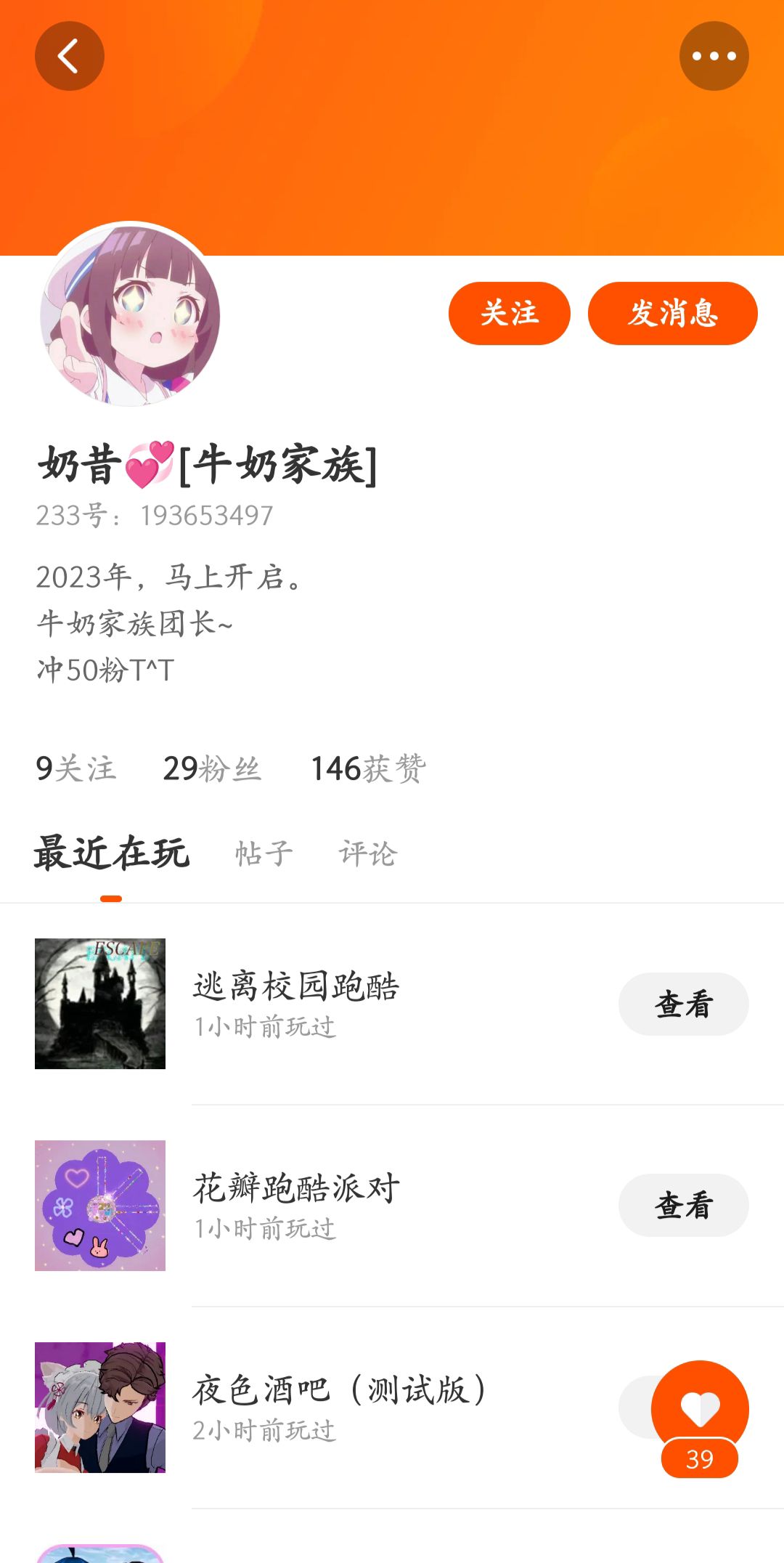Go back using the top-left arrow
Viewport: 784px width, 1563px height.
coord(69,56)
